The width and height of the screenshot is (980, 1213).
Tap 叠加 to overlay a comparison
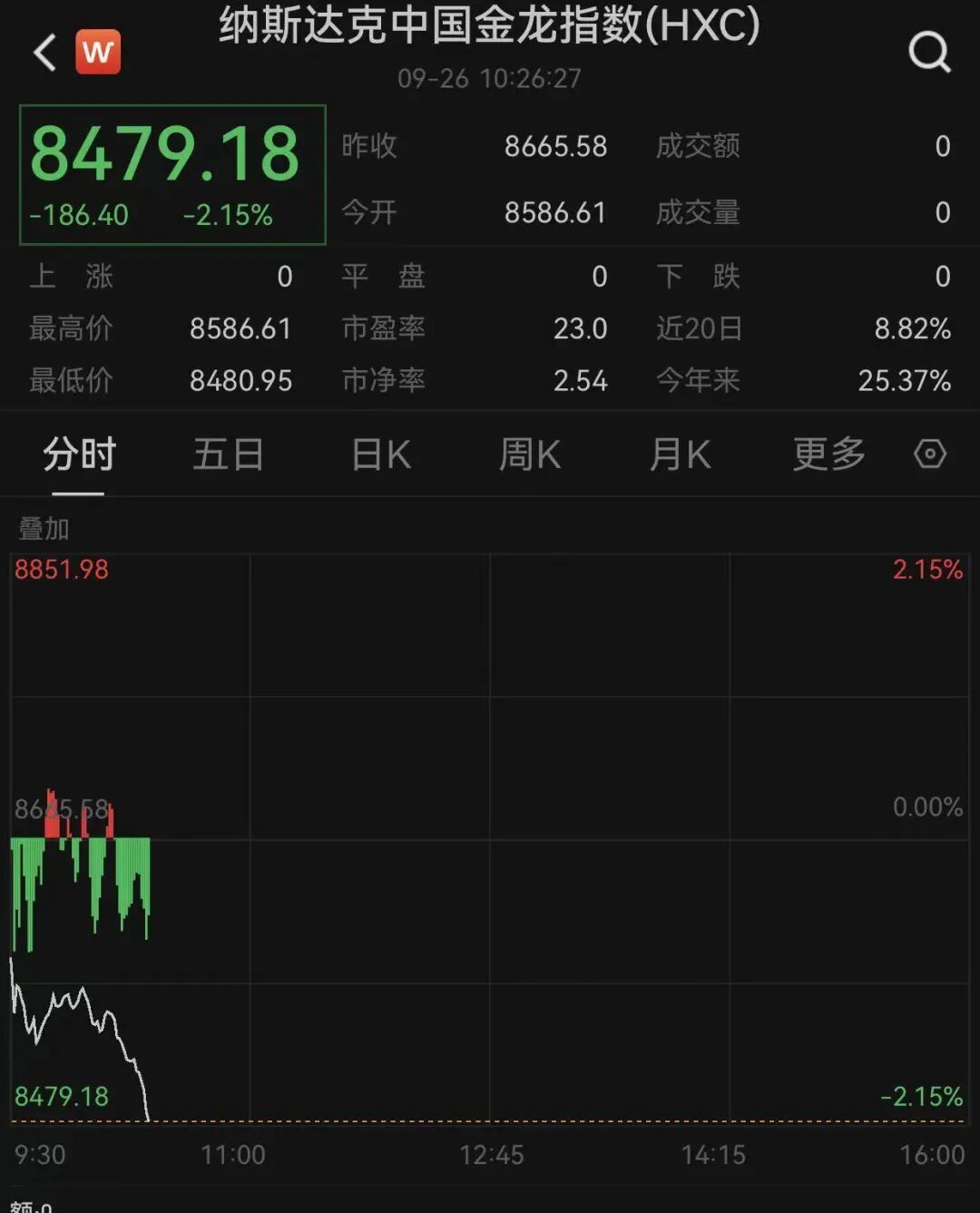click(x=44, y=528)
